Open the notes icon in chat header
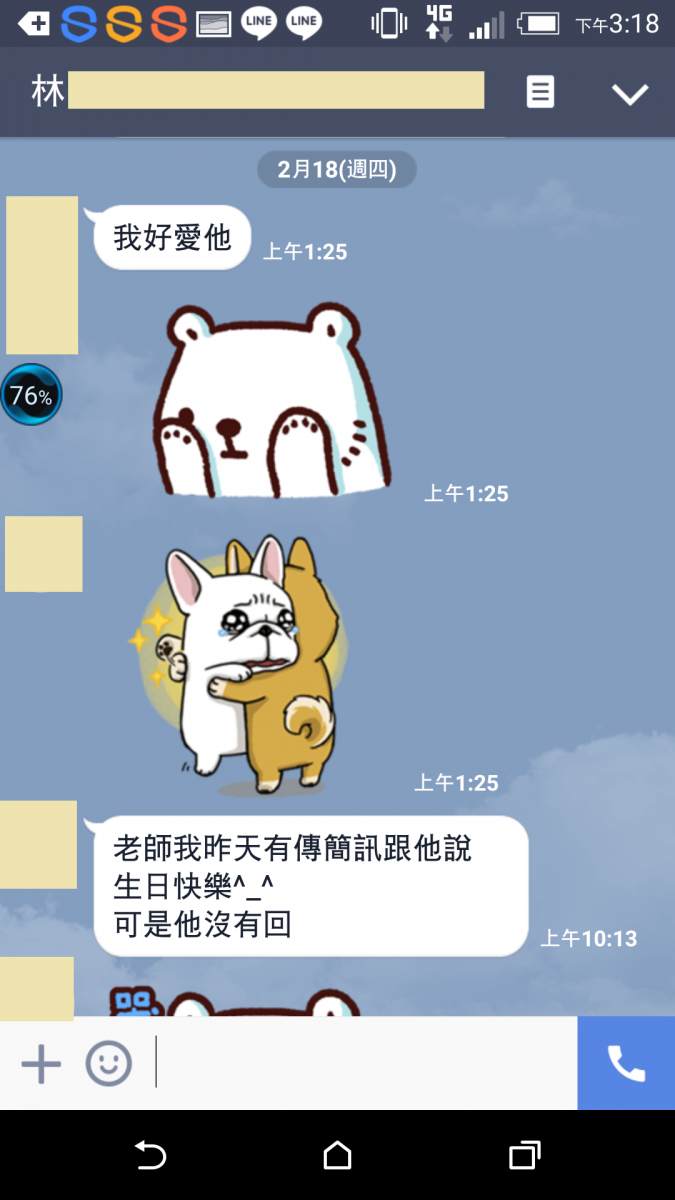The height and width of the screenshot is (1200, 675). click(x=540, y=93)
